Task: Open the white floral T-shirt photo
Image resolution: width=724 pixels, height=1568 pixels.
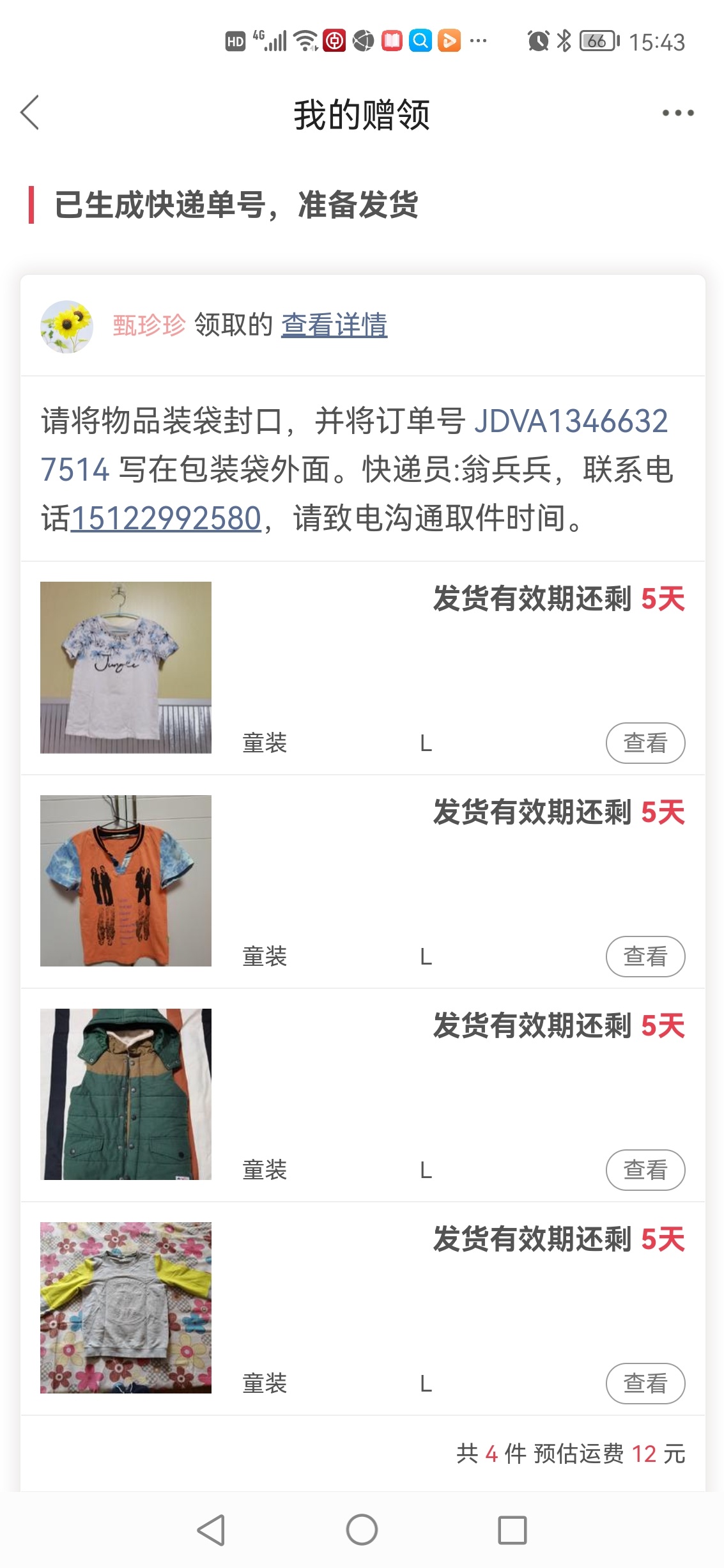Action: (126, 667)
